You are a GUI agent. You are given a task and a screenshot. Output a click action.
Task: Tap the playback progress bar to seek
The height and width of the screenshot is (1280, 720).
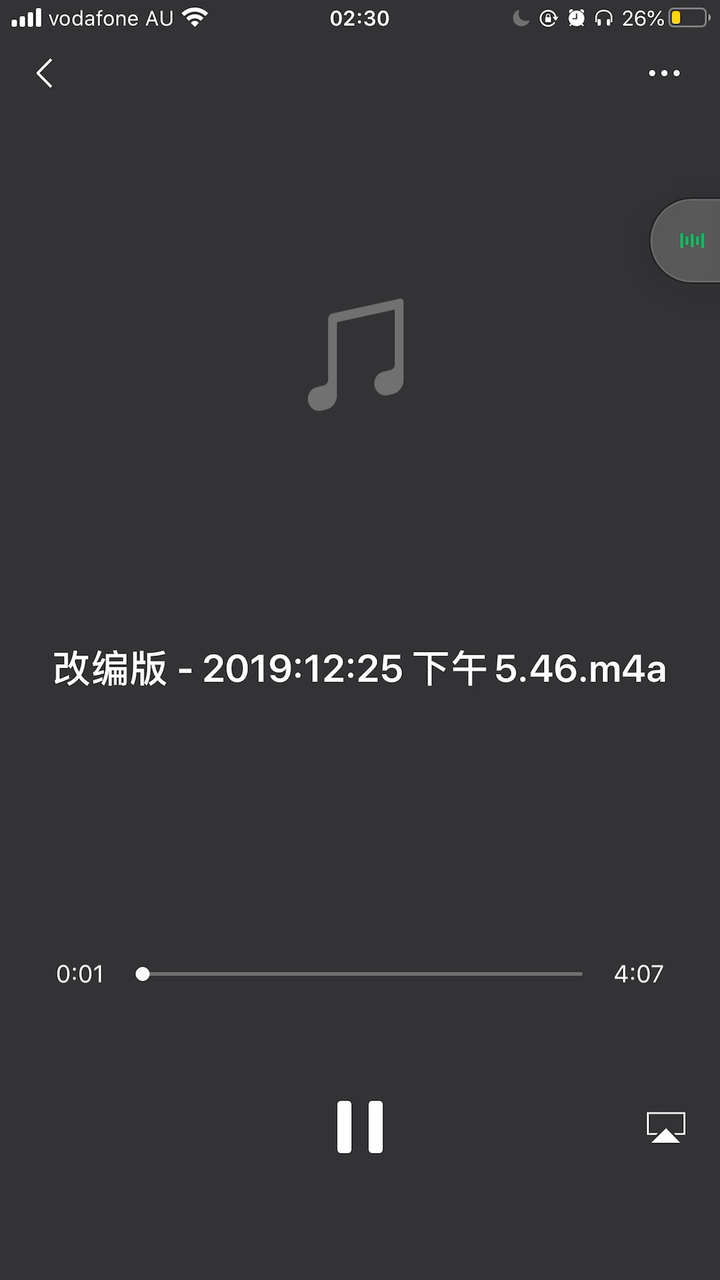pyautogui.click(x=359, y=973)
